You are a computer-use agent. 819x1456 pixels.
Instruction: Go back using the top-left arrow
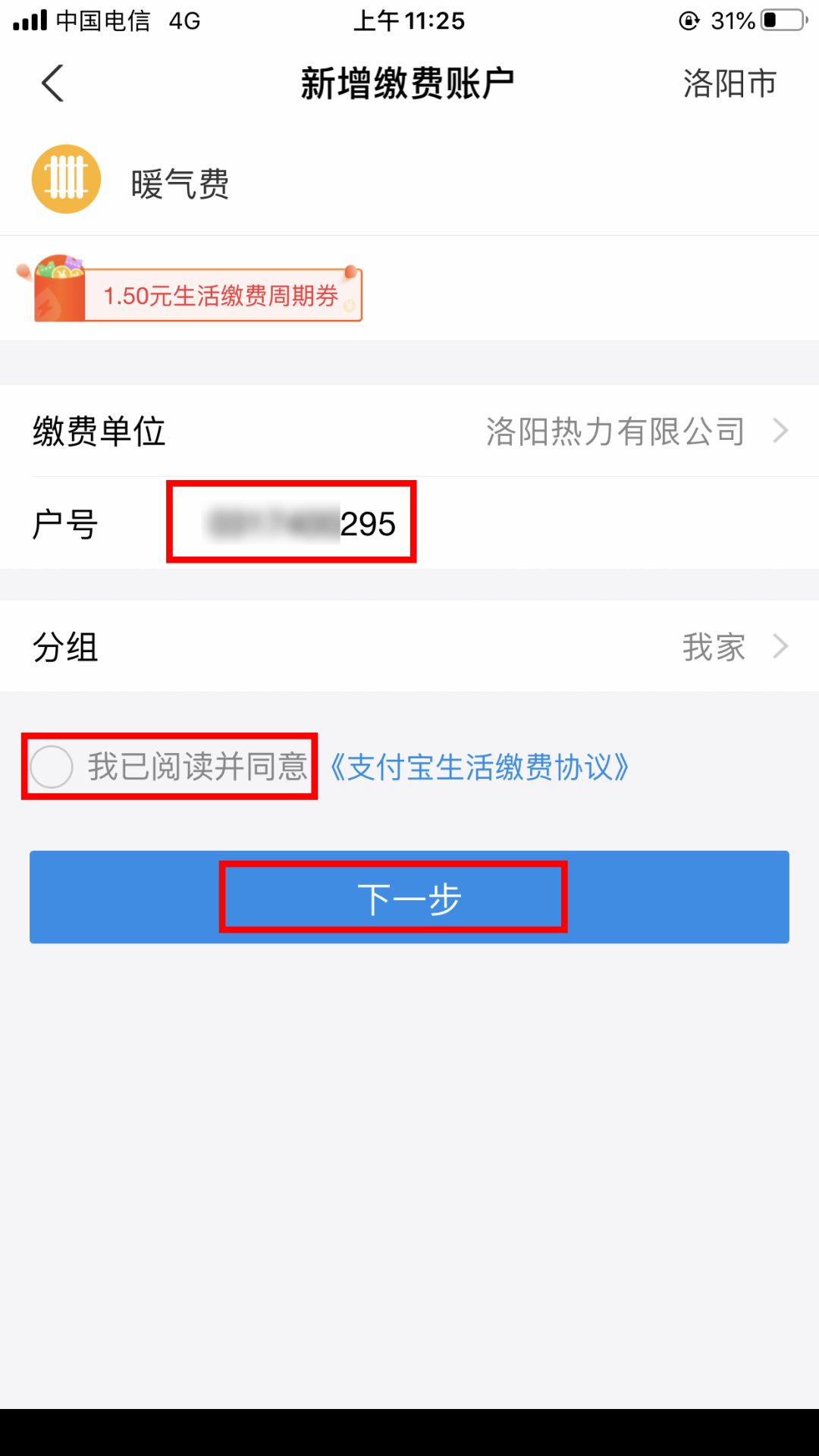(x=52, y=83)
